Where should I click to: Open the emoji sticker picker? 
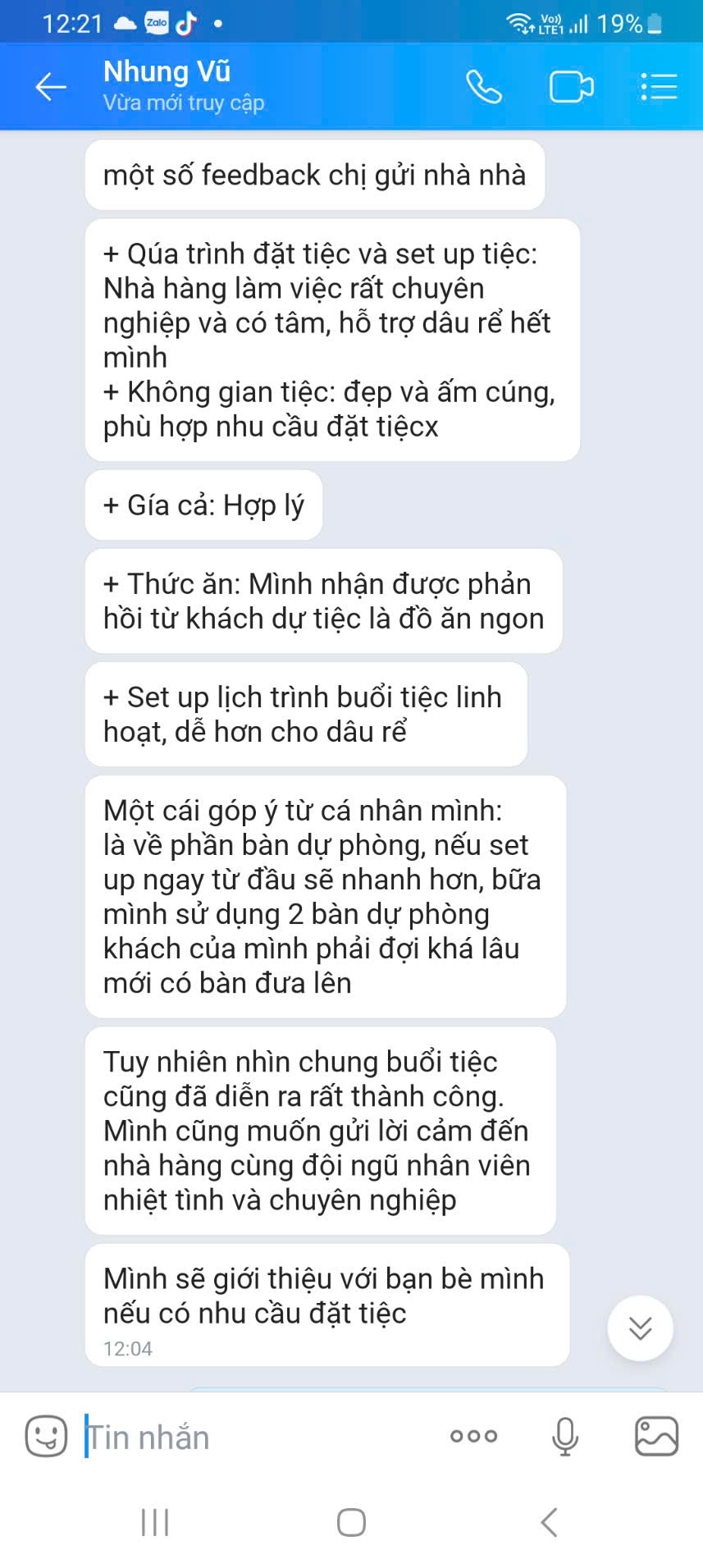(x=46, y=1436)
